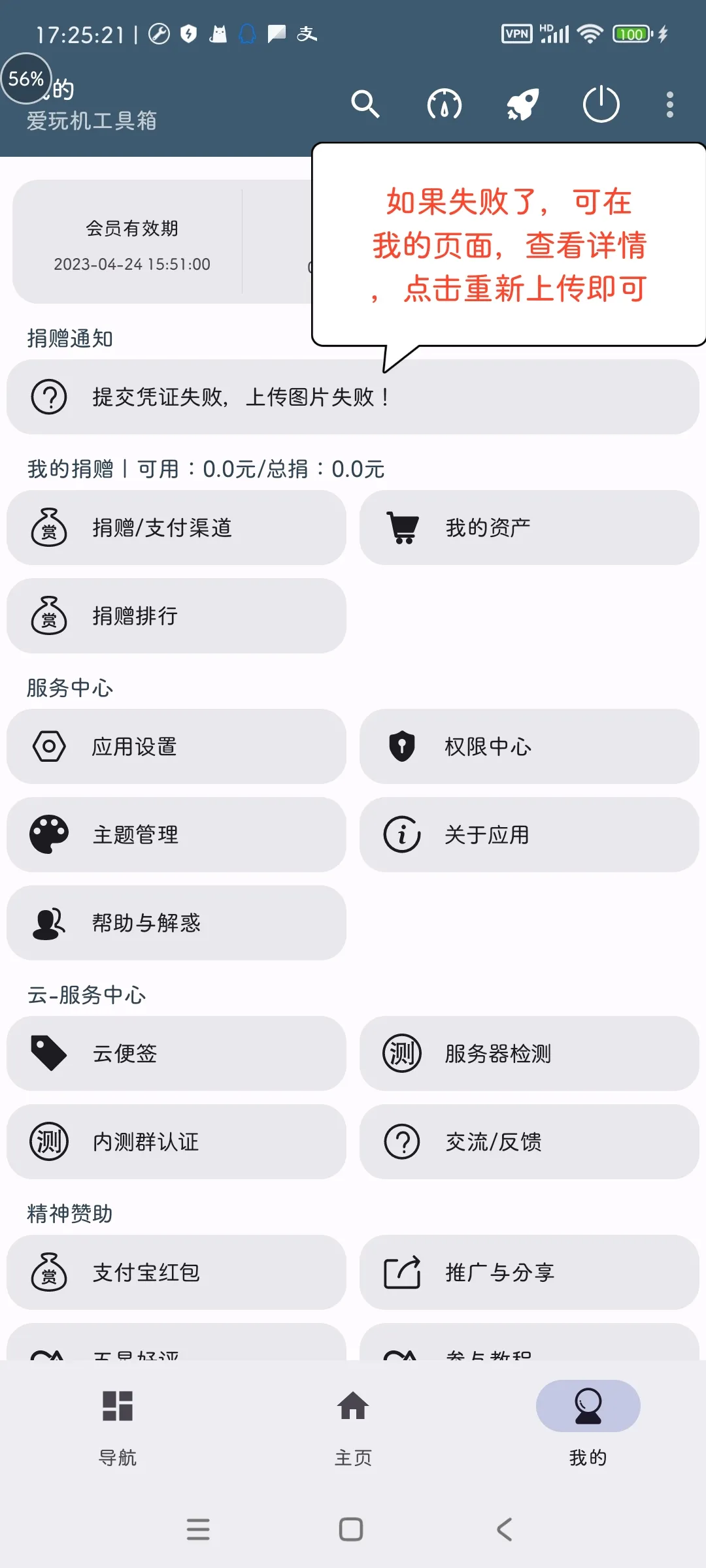Open 内测群认证
The height and width of the screenshot is (1568, 706).
[x=175, y=1142]
